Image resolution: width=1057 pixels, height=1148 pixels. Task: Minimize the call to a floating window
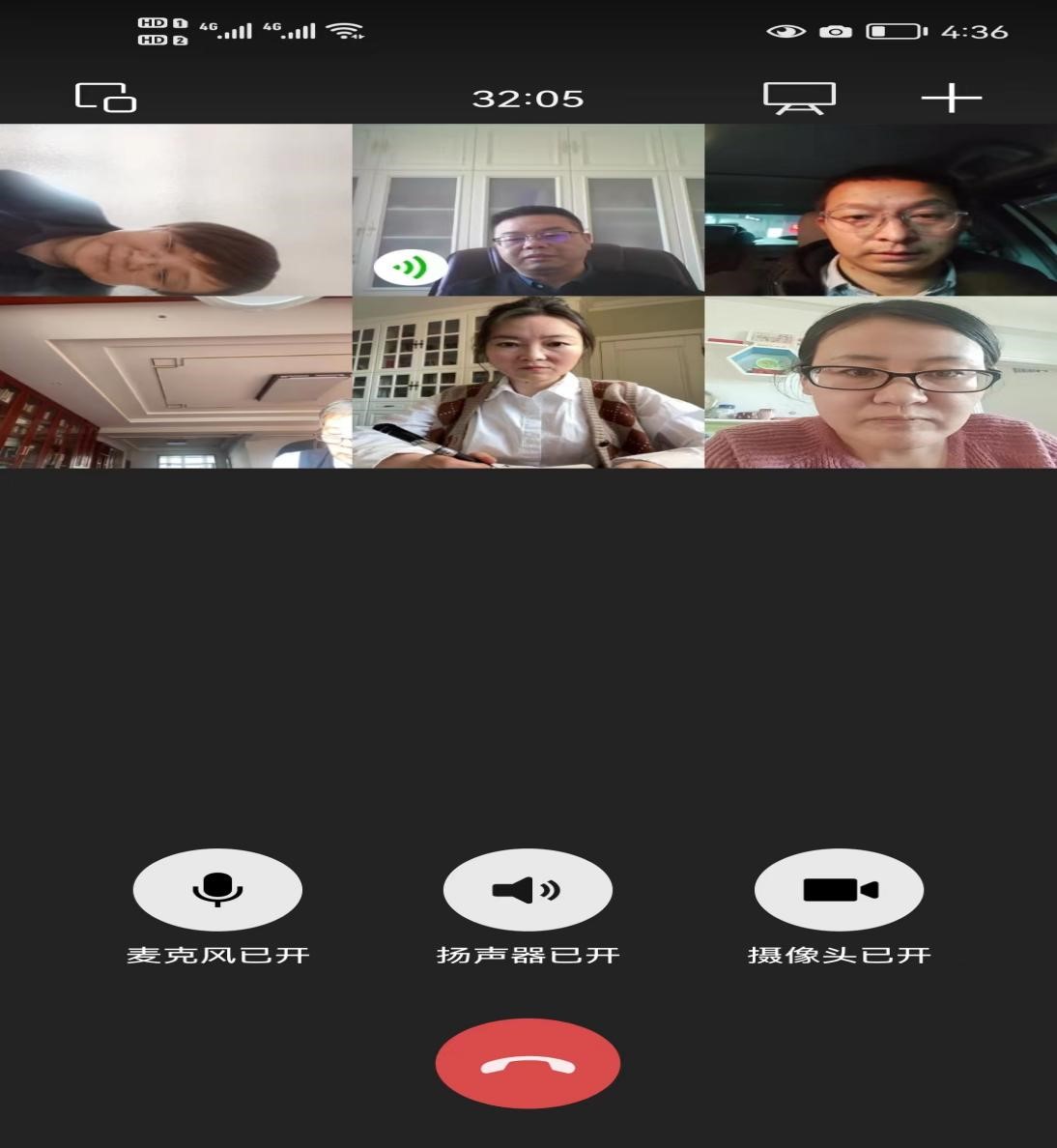105,98
